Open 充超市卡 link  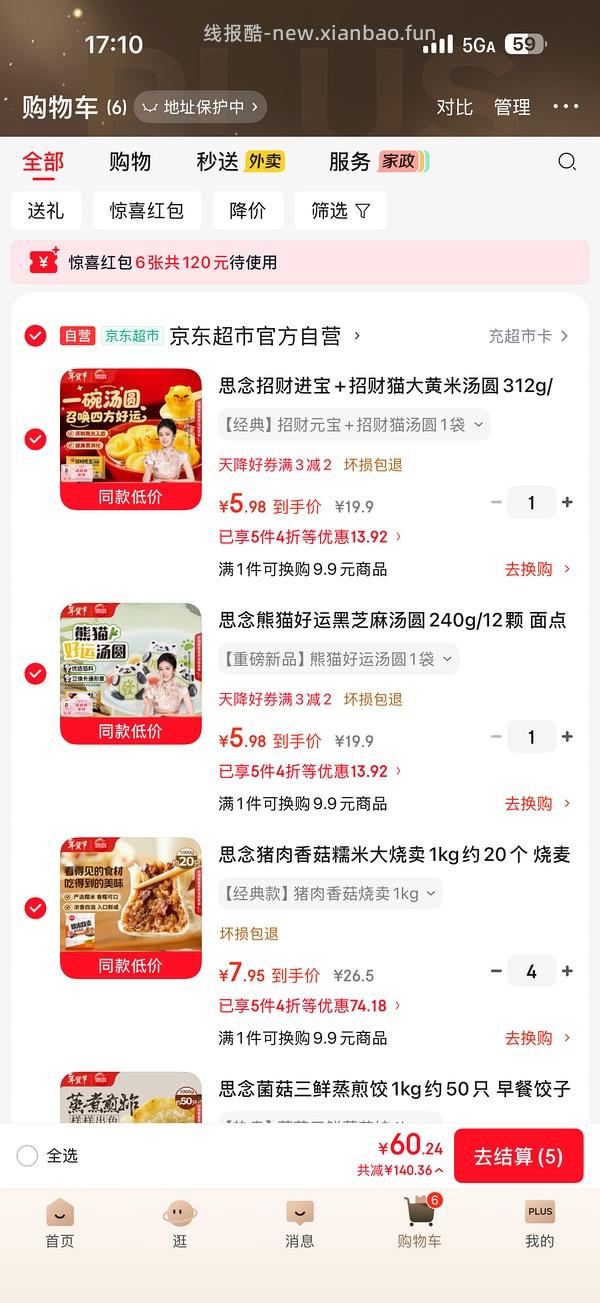[528, 337]
